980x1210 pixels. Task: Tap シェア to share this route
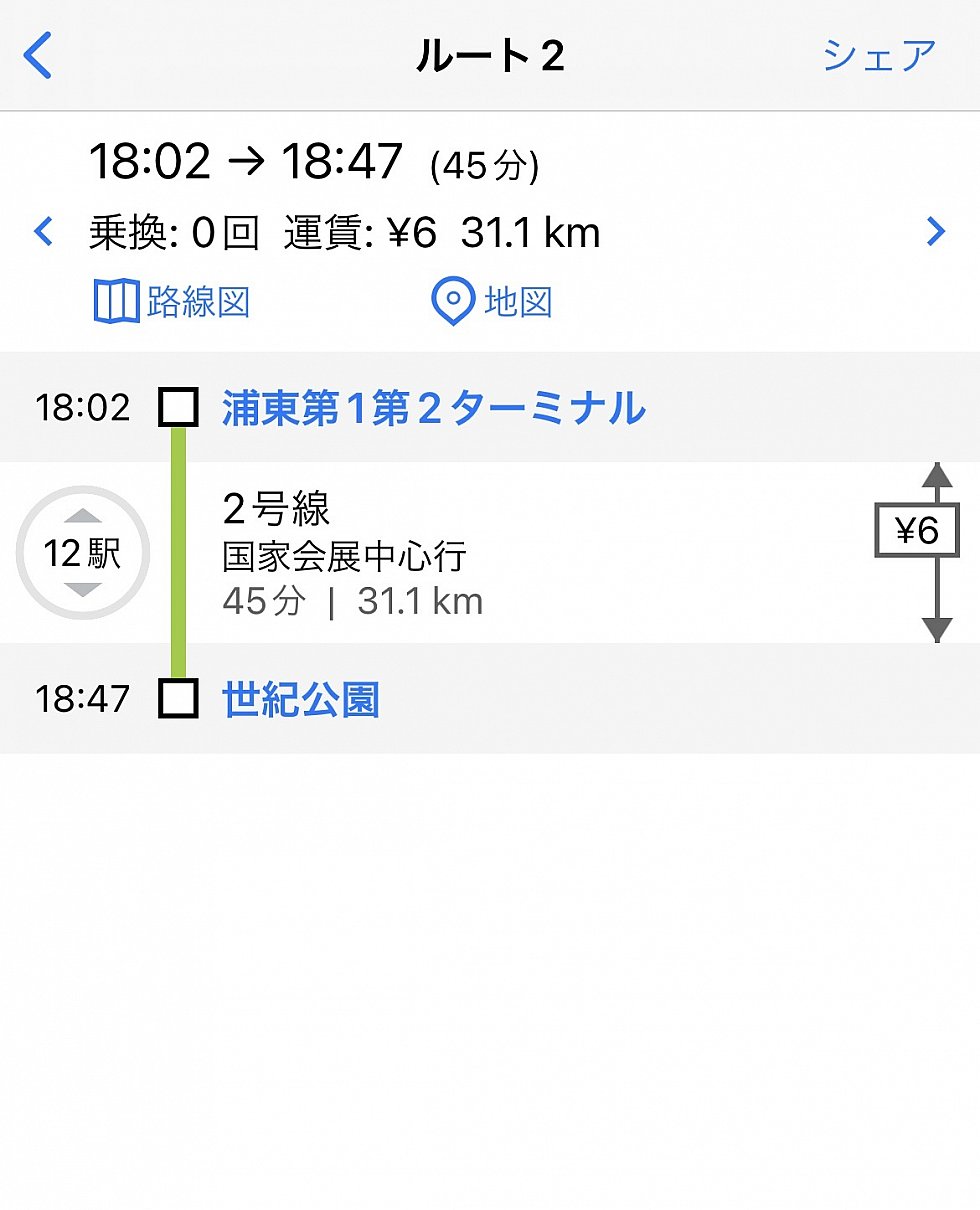(x=879, y=56)
